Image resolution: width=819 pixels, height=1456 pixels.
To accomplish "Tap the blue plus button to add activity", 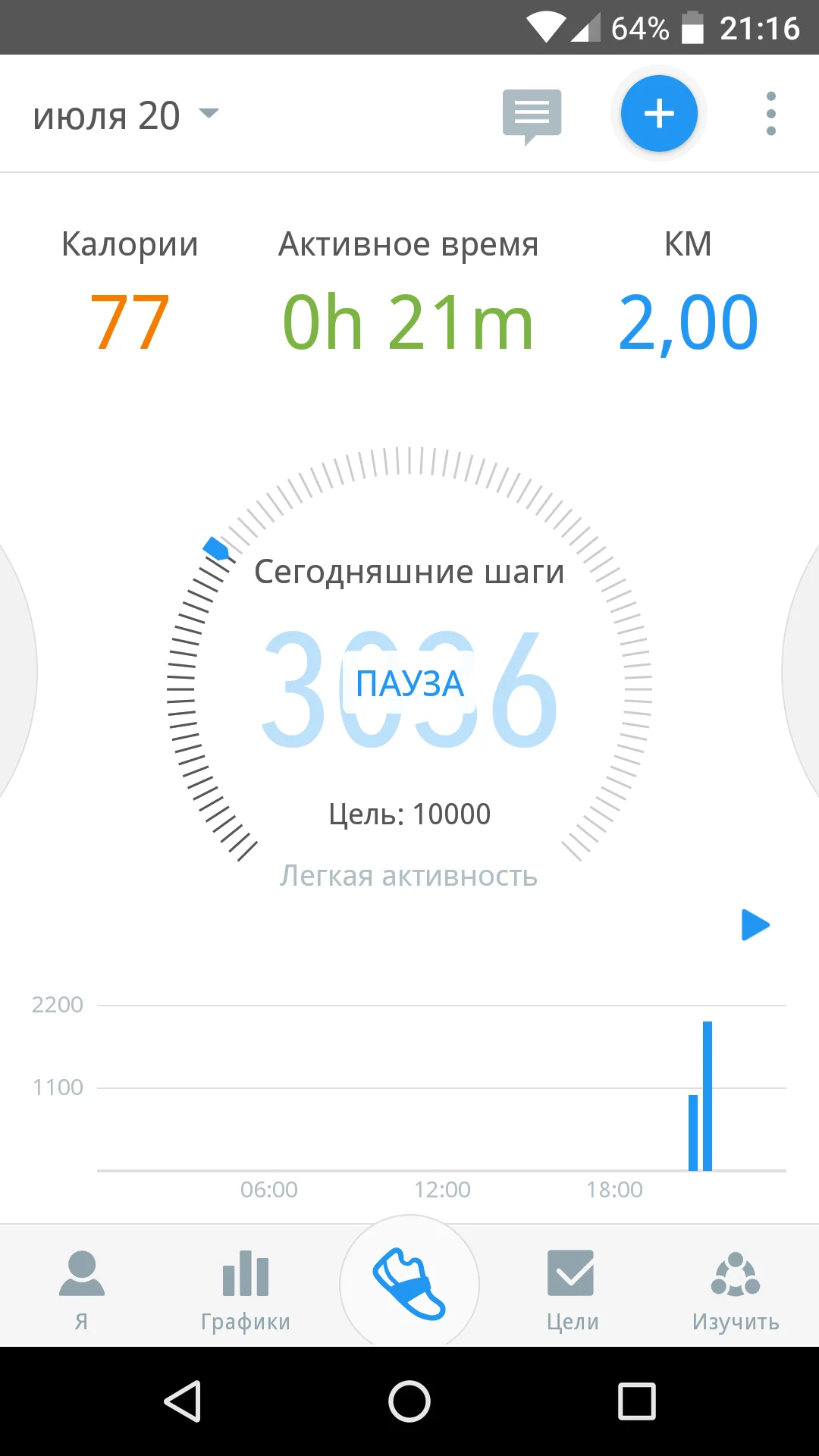I will 658,114.
